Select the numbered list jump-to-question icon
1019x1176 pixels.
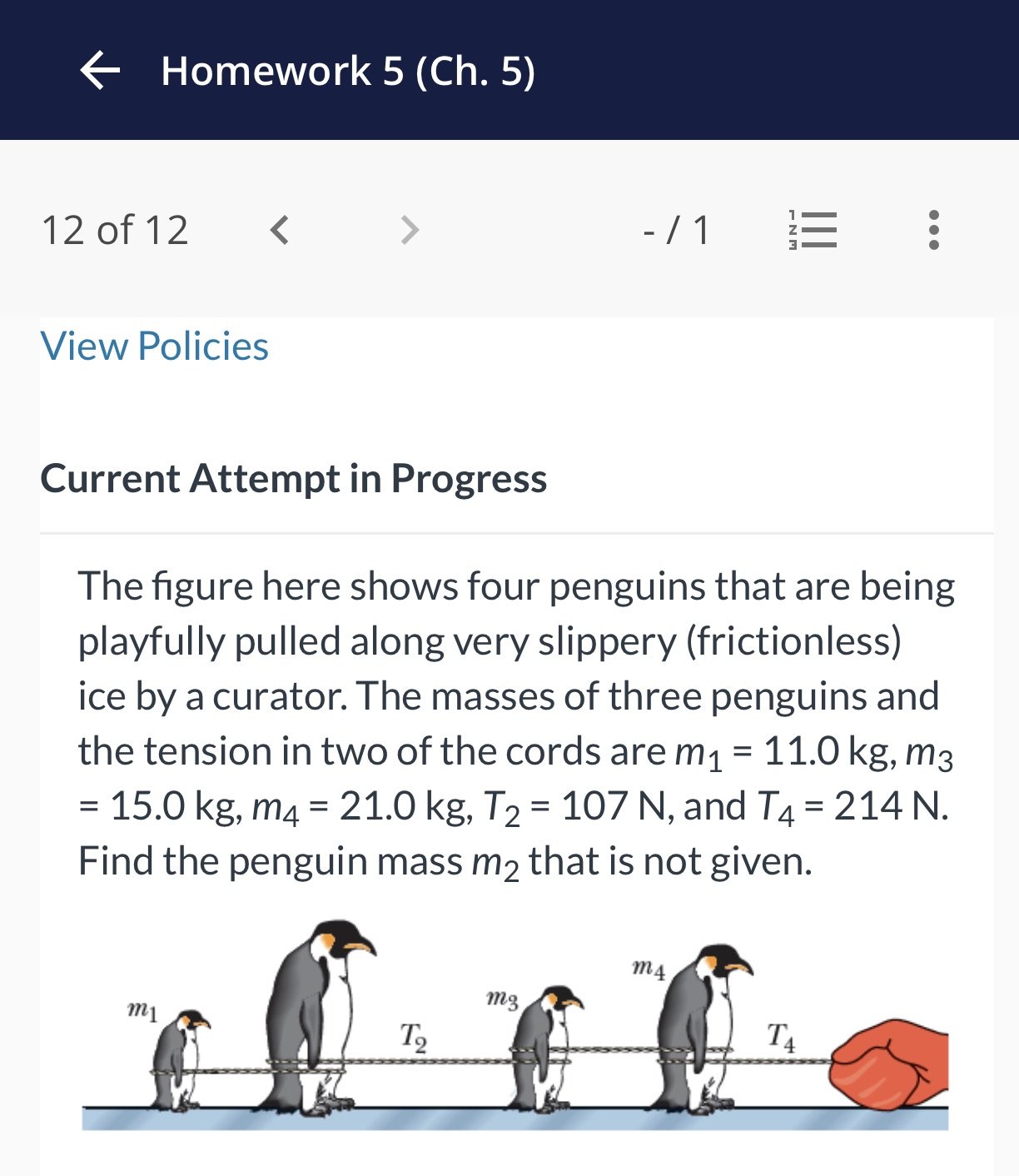click(812, 231)
